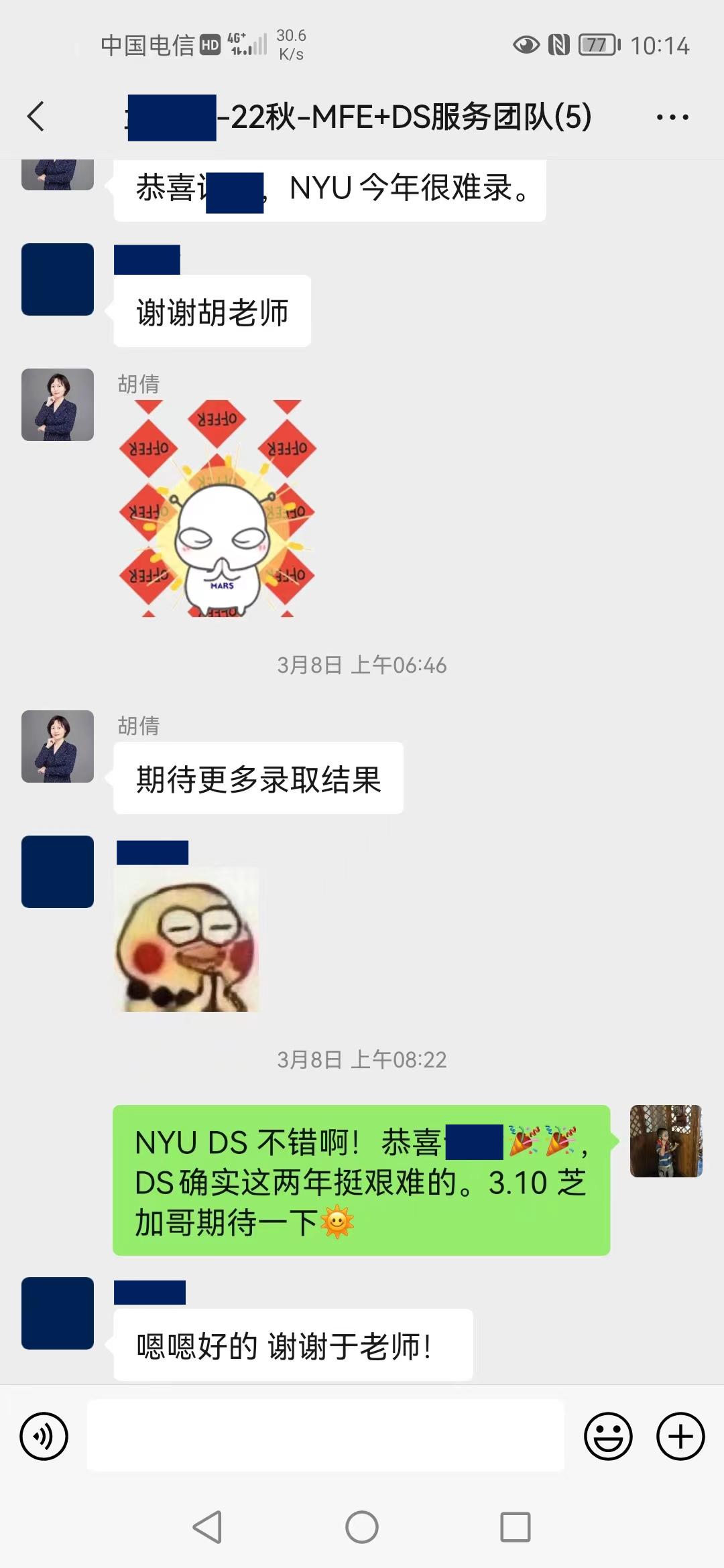The height and width of the screenshot is (1568, 724).
Task: Go back from the group chat
Action: 36,117
